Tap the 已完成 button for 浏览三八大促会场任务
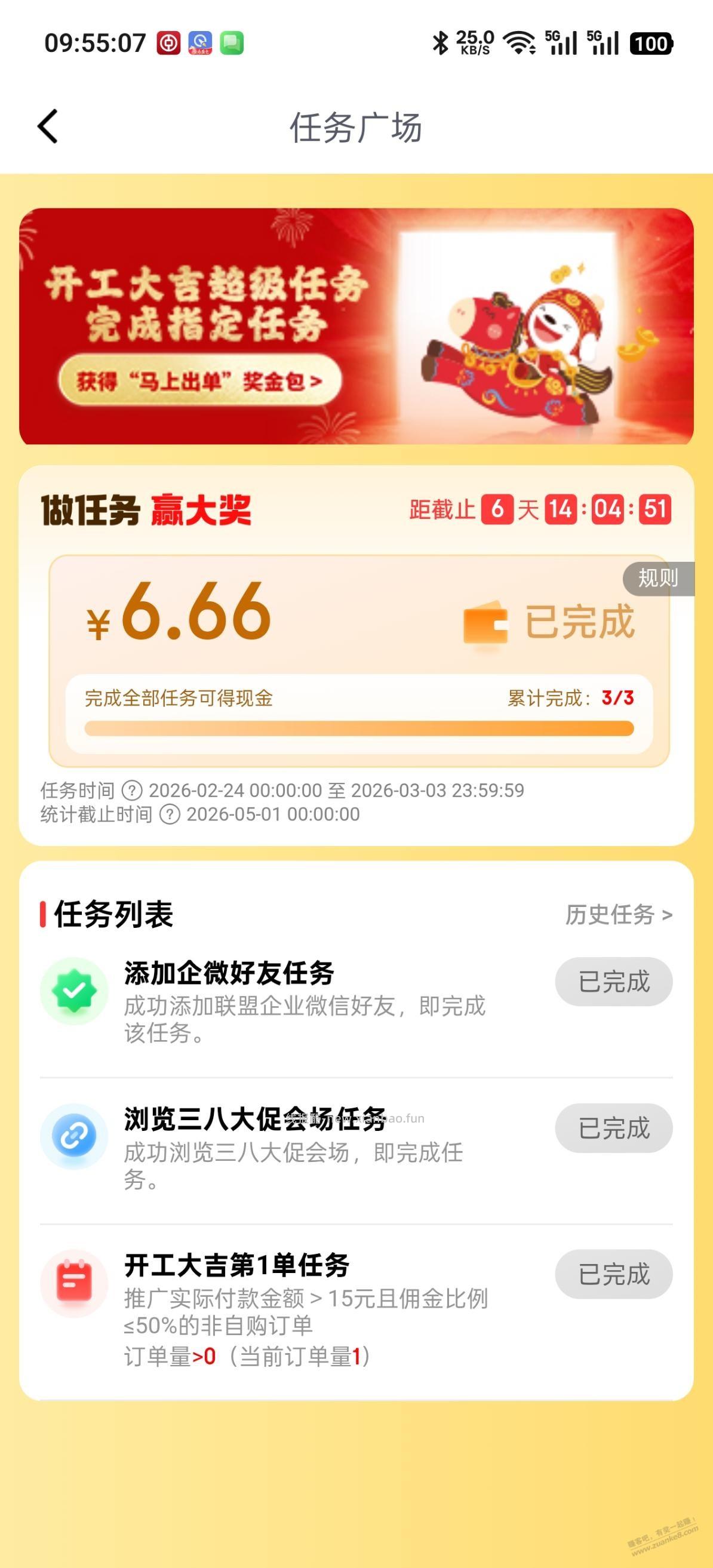Viewport: 713px width, 1568px height. [x=614, y=1128]
